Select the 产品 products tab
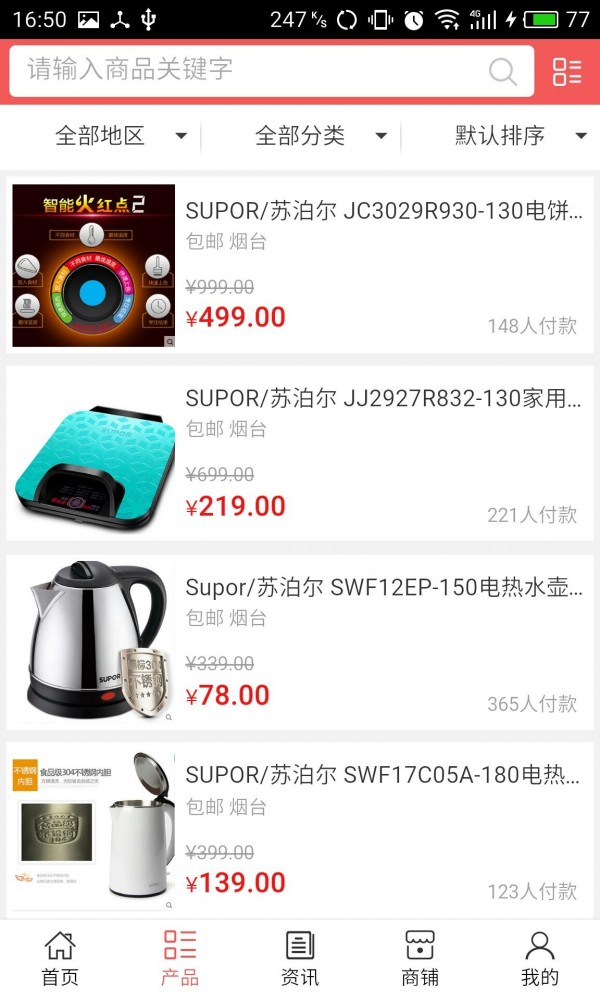 click(x=180, y=958)
